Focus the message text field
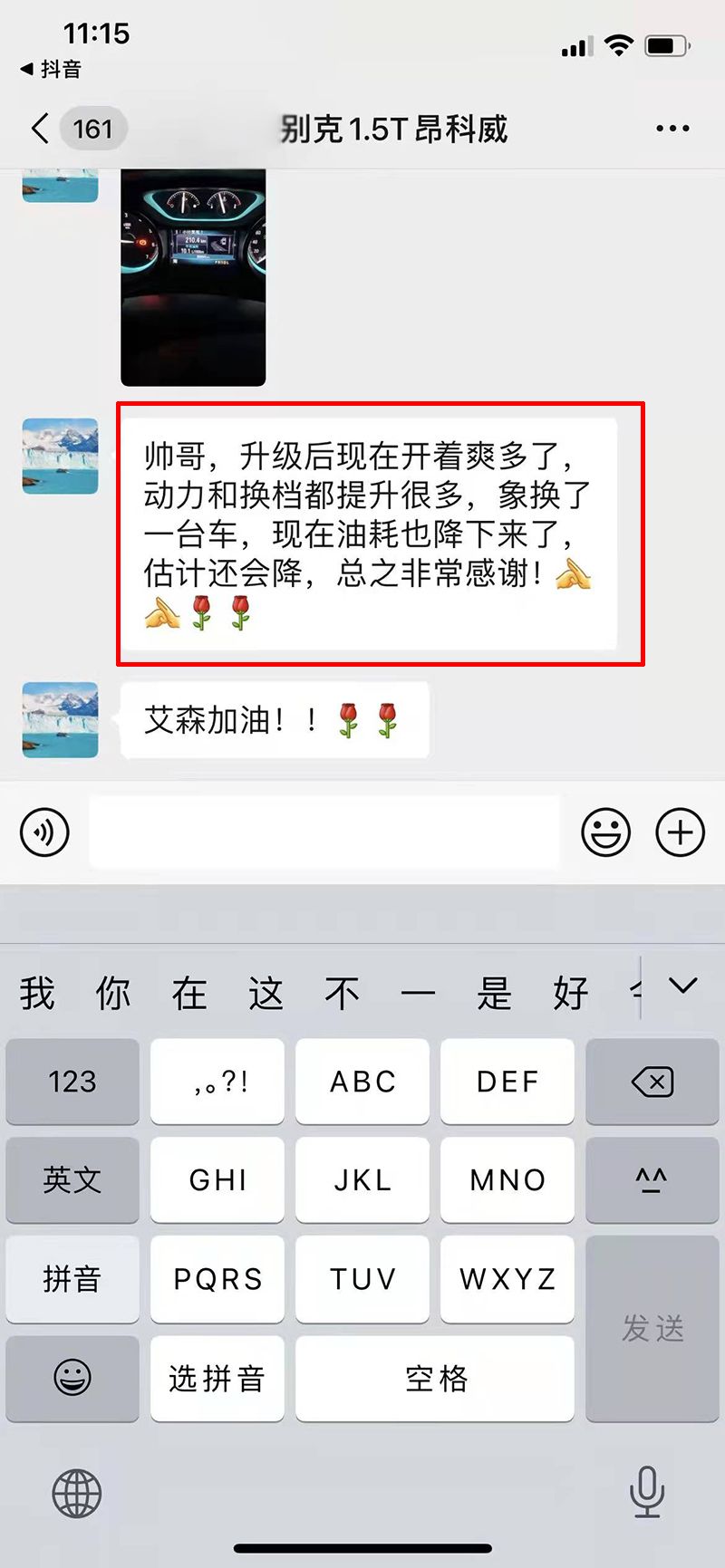Image resolution: width=725 pixels, height=1568 pixels. (324, 832)
